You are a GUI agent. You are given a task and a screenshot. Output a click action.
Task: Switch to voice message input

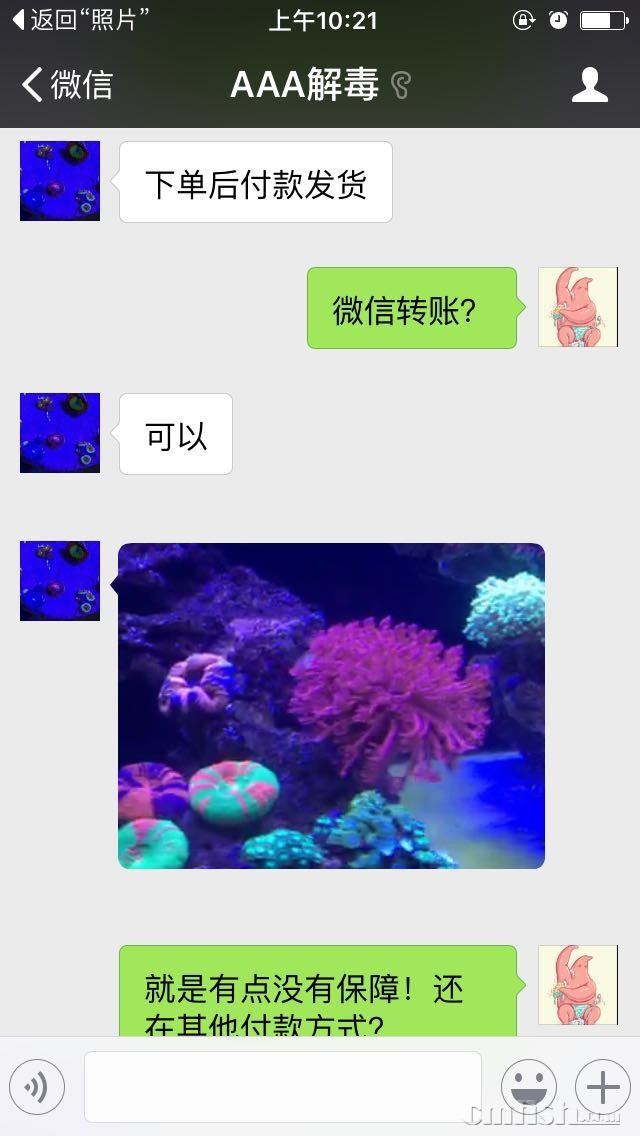pos(37,1086)
